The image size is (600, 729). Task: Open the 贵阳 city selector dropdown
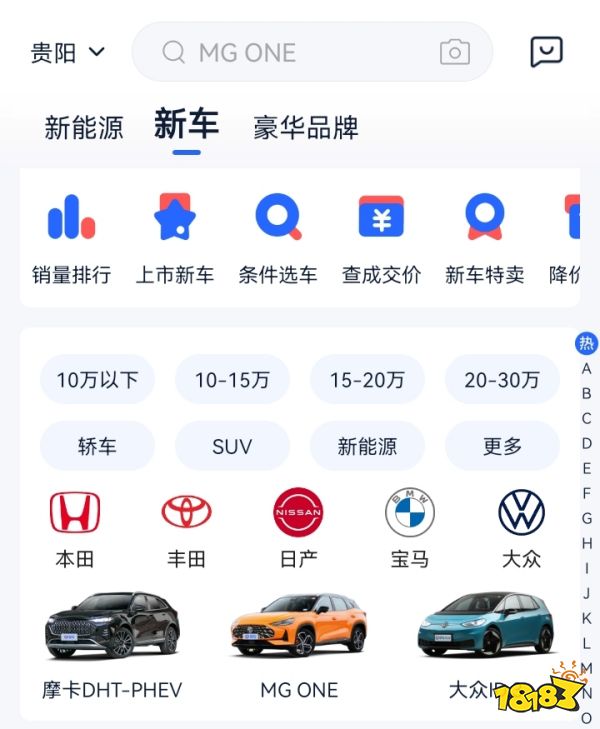(x=68, y=53)
